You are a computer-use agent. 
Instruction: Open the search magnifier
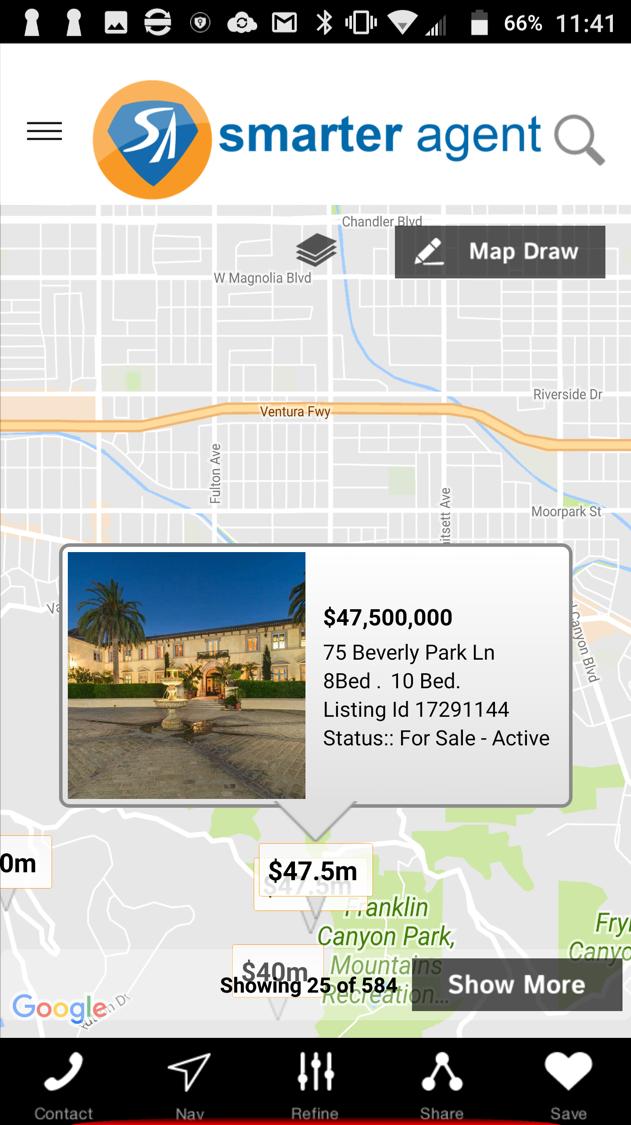580,139
